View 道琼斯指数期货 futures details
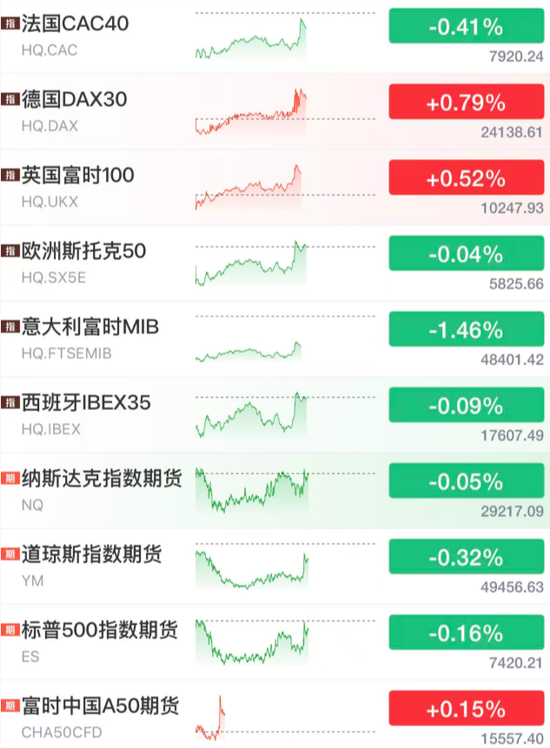This screenshot has height=748, width=550. (x=275, y=566)
